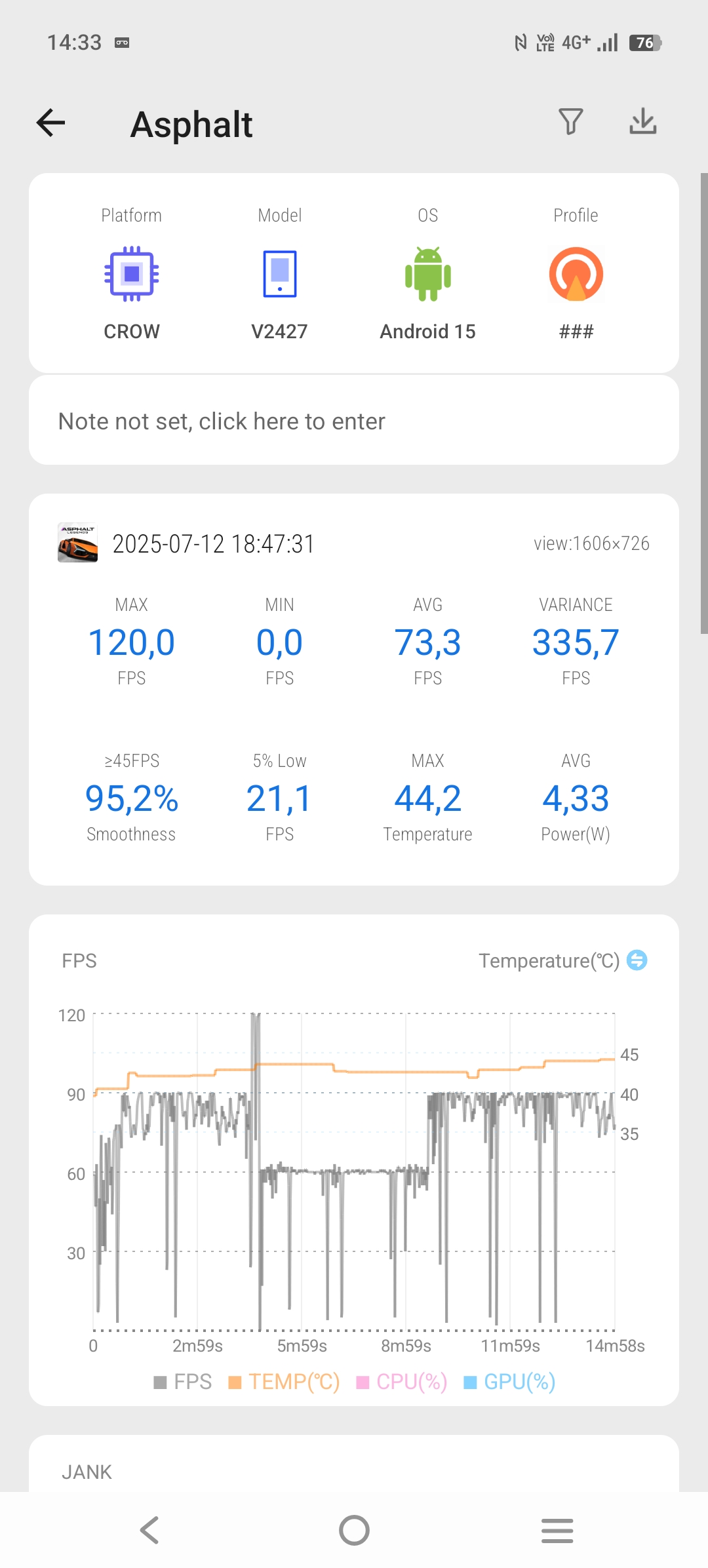Toggle the FPS series in the chart legend
Screen dimensions: 708x1568
(182, 1382)
